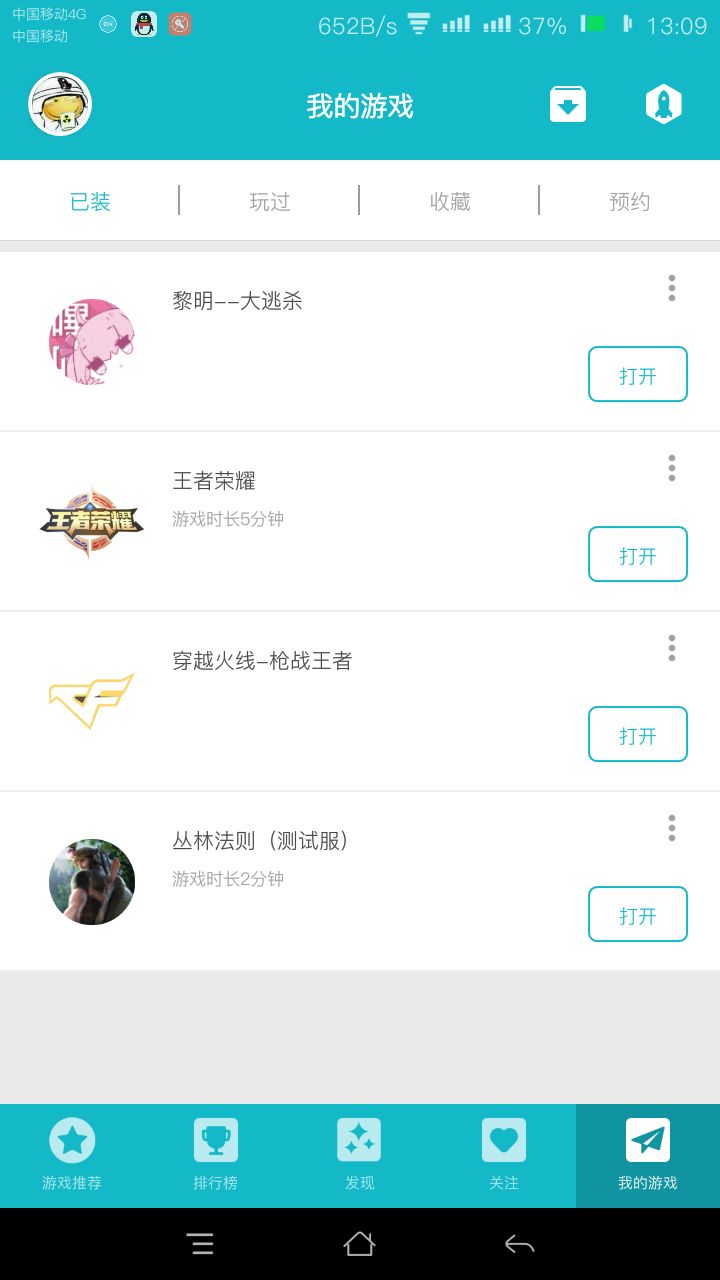This screenshot has width=720, height=1280.
Task: Go to the 关注 tab
Action: point(504,1156)
